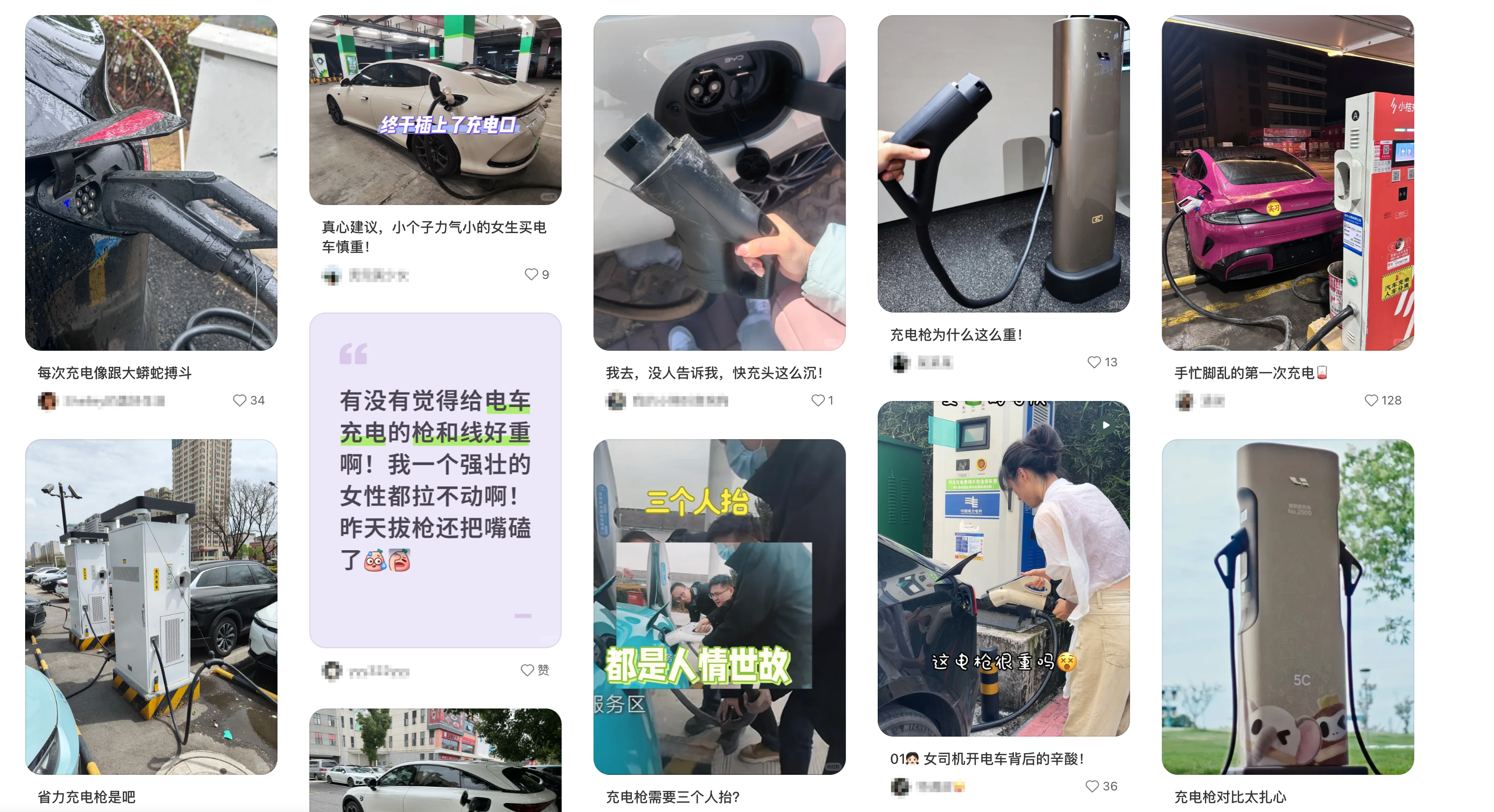Open the post 充电枪需要三个人抬
The width and height of the screenshot is (1494, 812).
pos(719,606)
